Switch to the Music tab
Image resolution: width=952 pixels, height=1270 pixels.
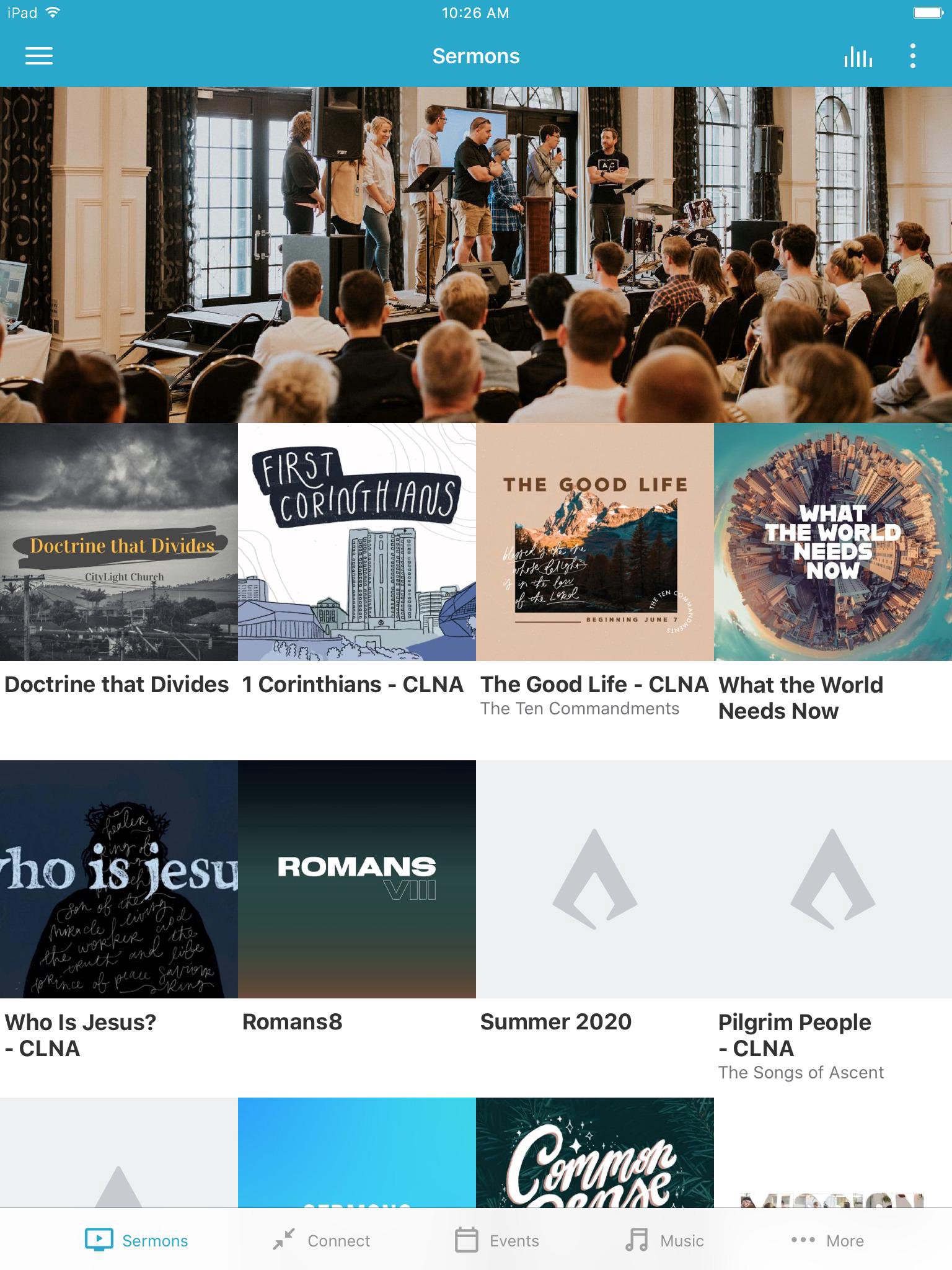(664, 1240)
